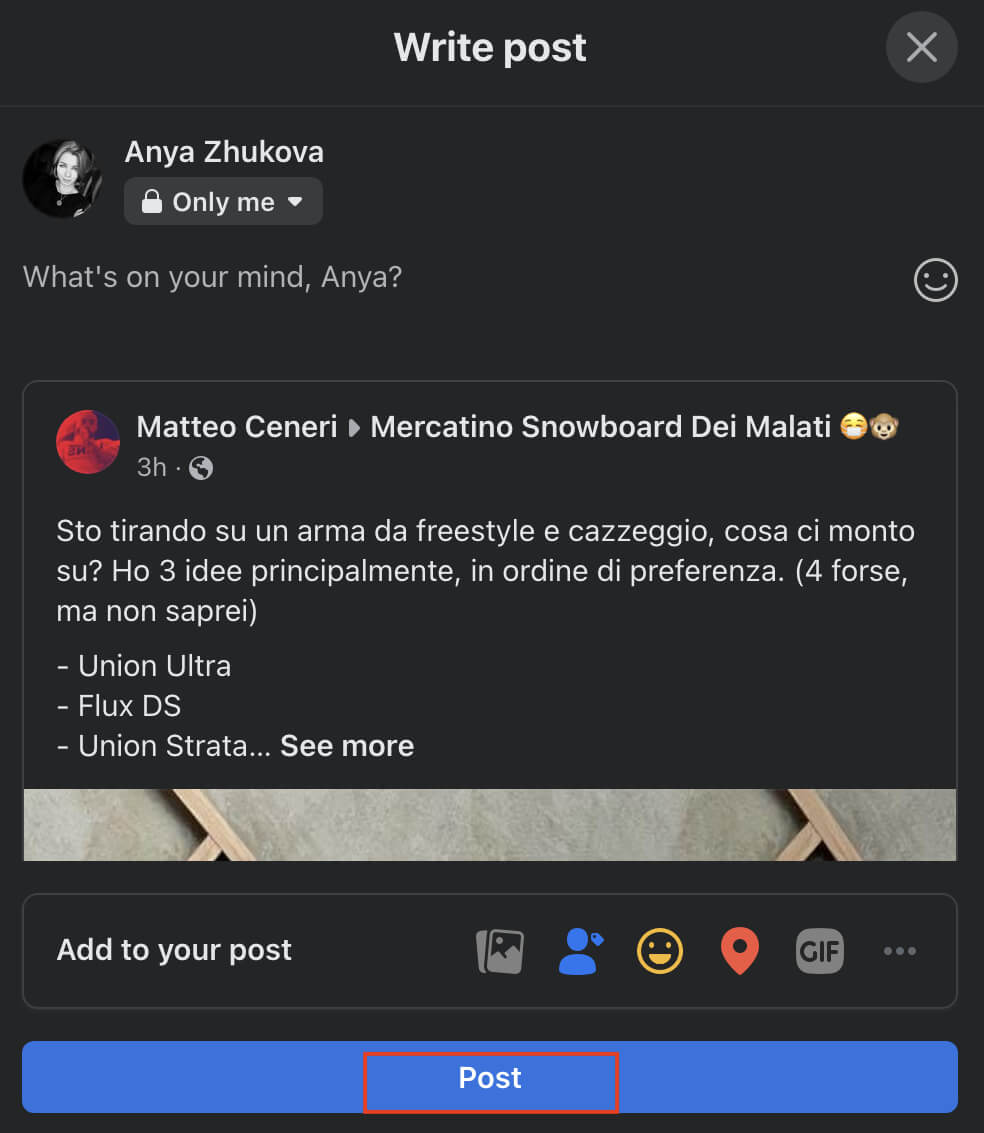Add a photo or video to the post

pyautogui.click(x=500, y=950)
